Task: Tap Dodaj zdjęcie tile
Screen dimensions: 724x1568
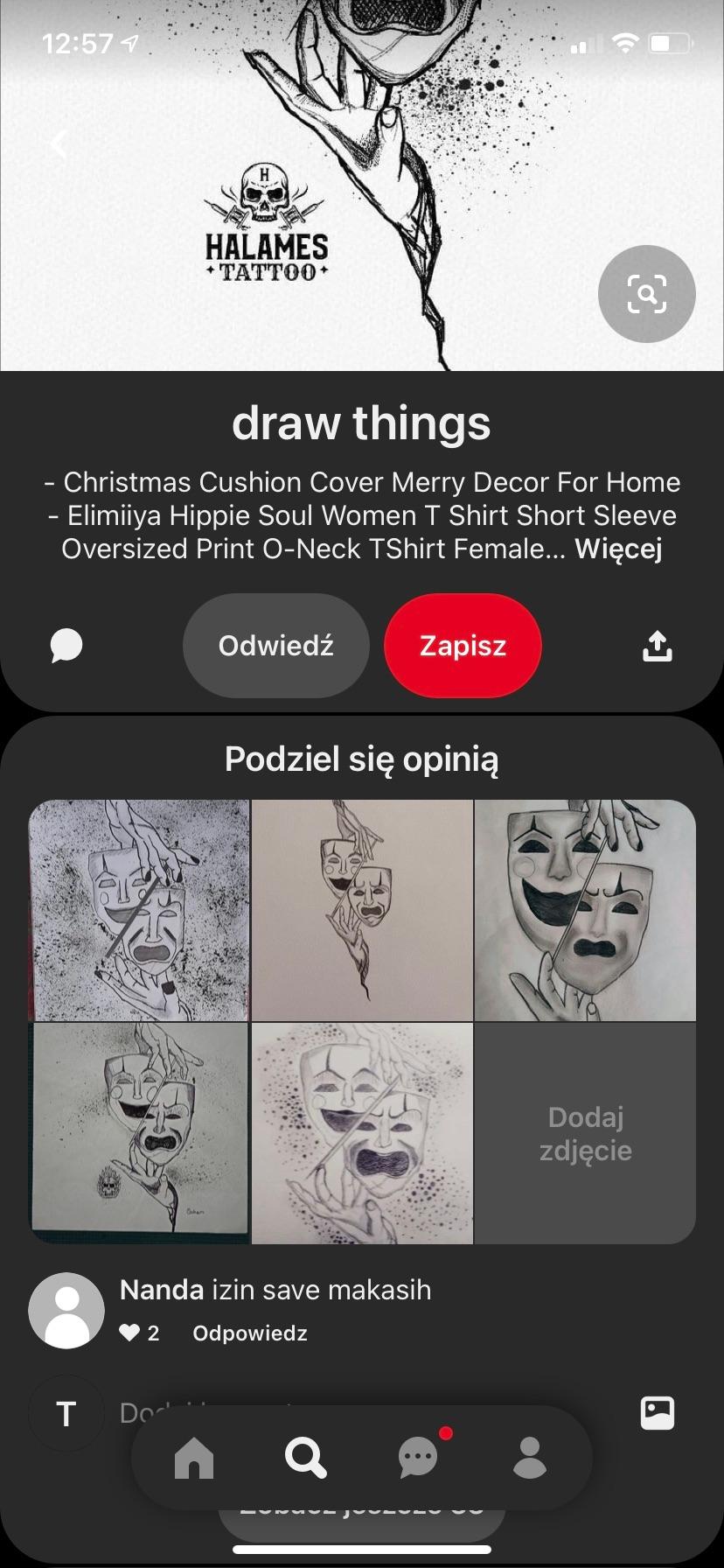Action: coord(585,1133)
